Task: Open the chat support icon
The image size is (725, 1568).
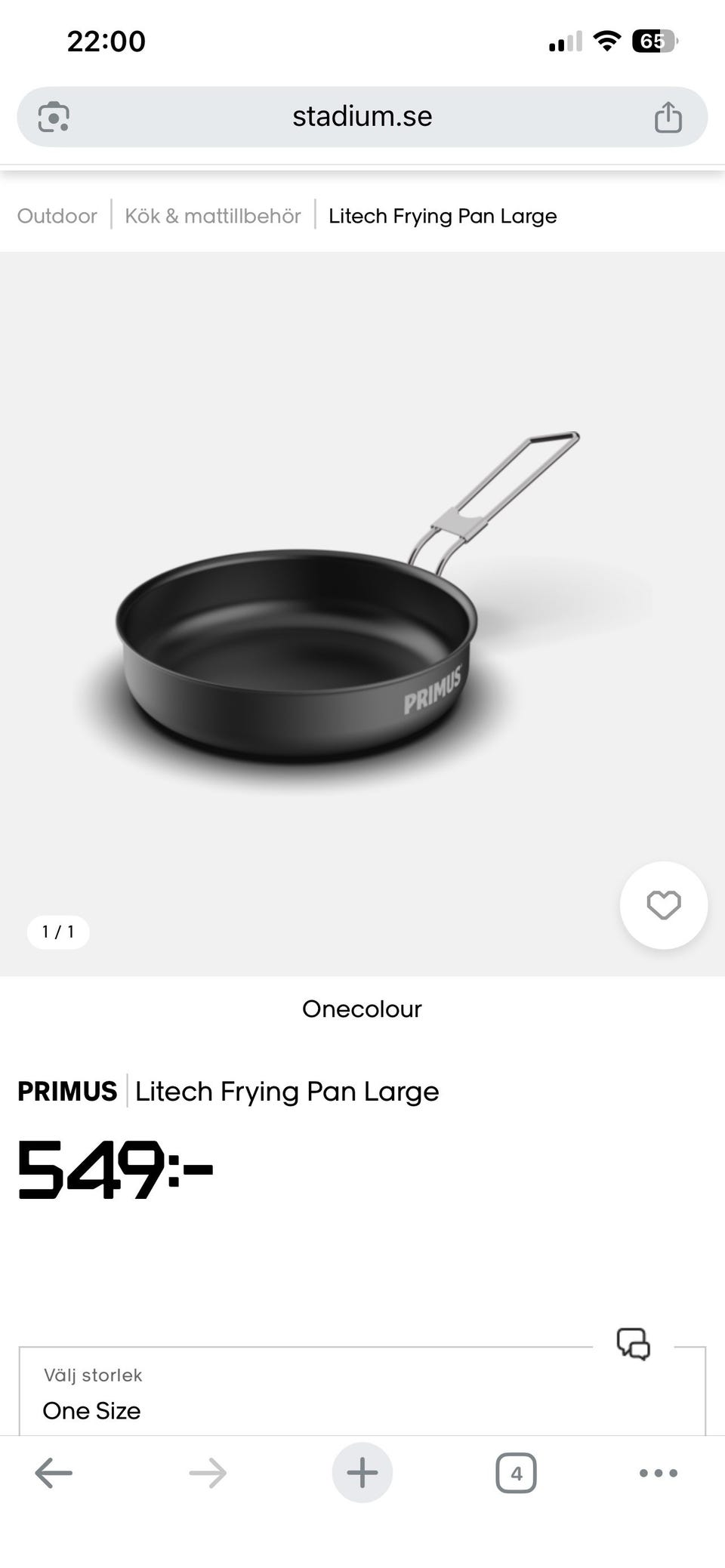Action: (x=633, y=1345)
